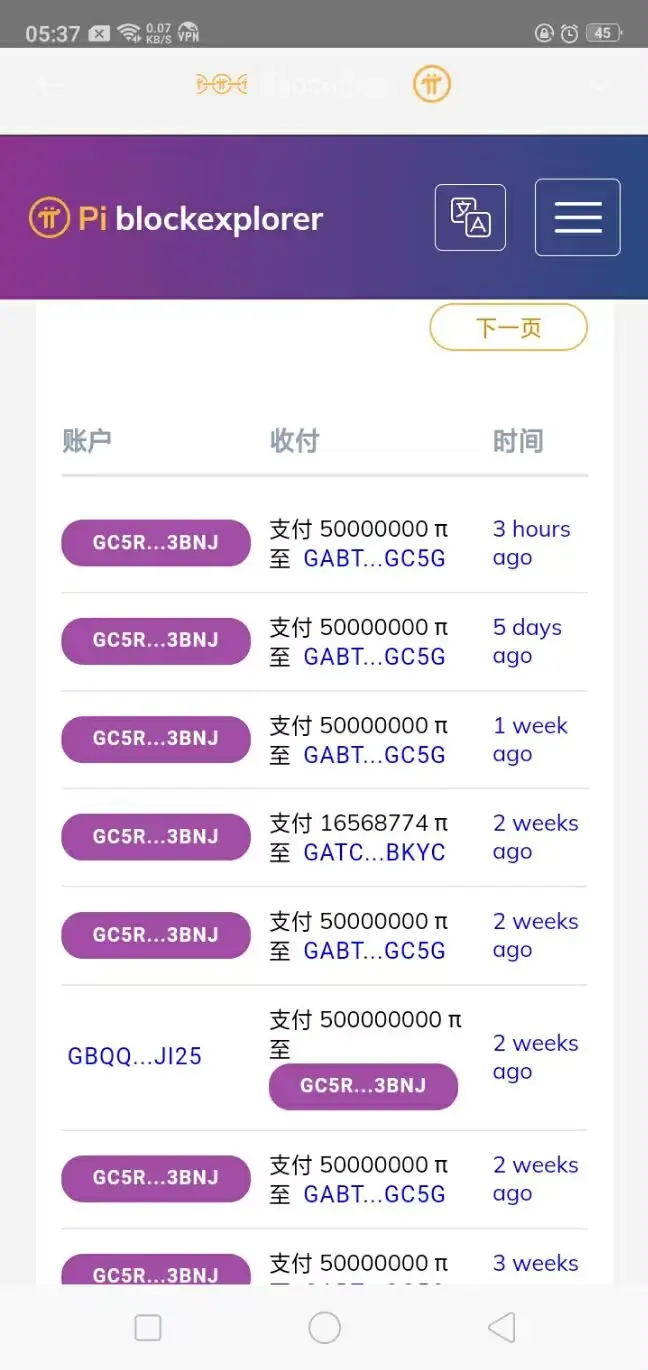
Task: Tap GC5R...3BNJ recipient chip below 500000000 π payment
Action: pyautogui.click(x=363, y=1085)
